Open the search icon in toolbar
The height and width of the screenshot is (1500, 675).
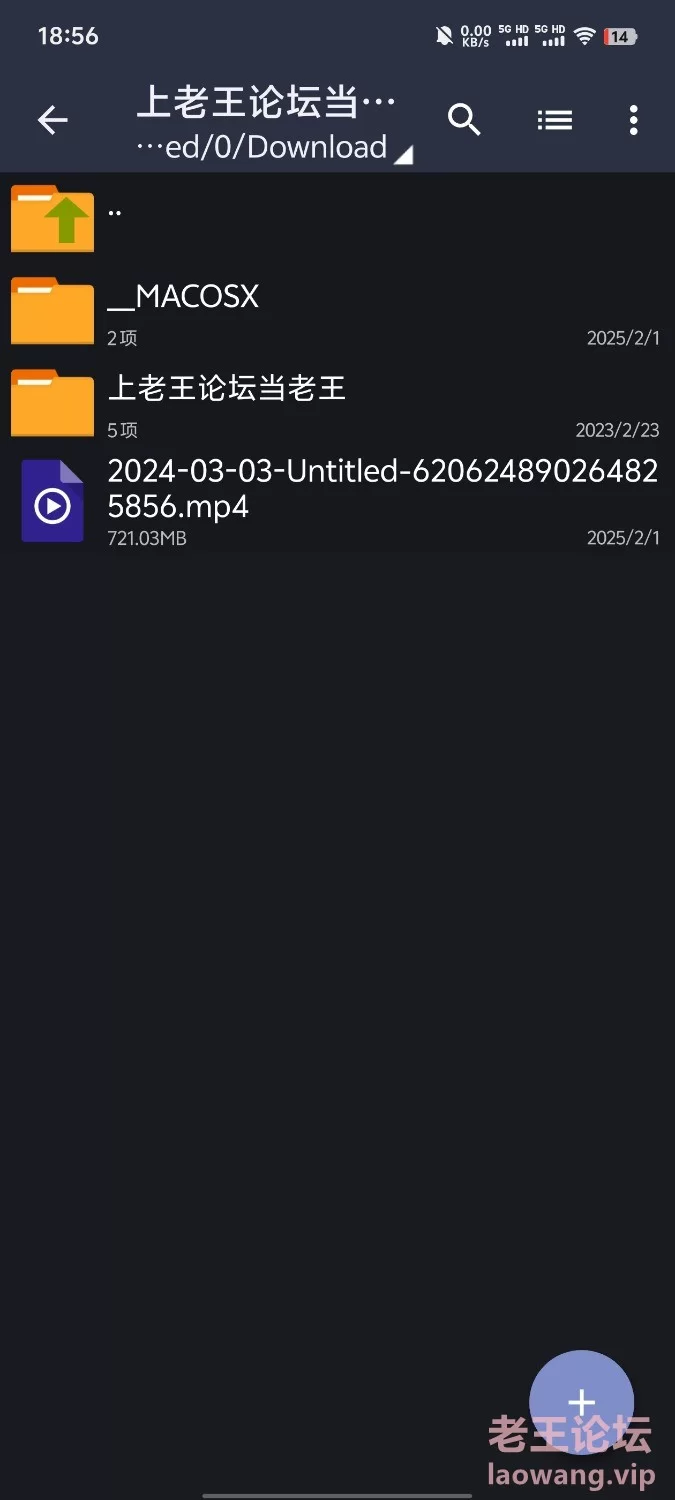click(x=465, y=120)
